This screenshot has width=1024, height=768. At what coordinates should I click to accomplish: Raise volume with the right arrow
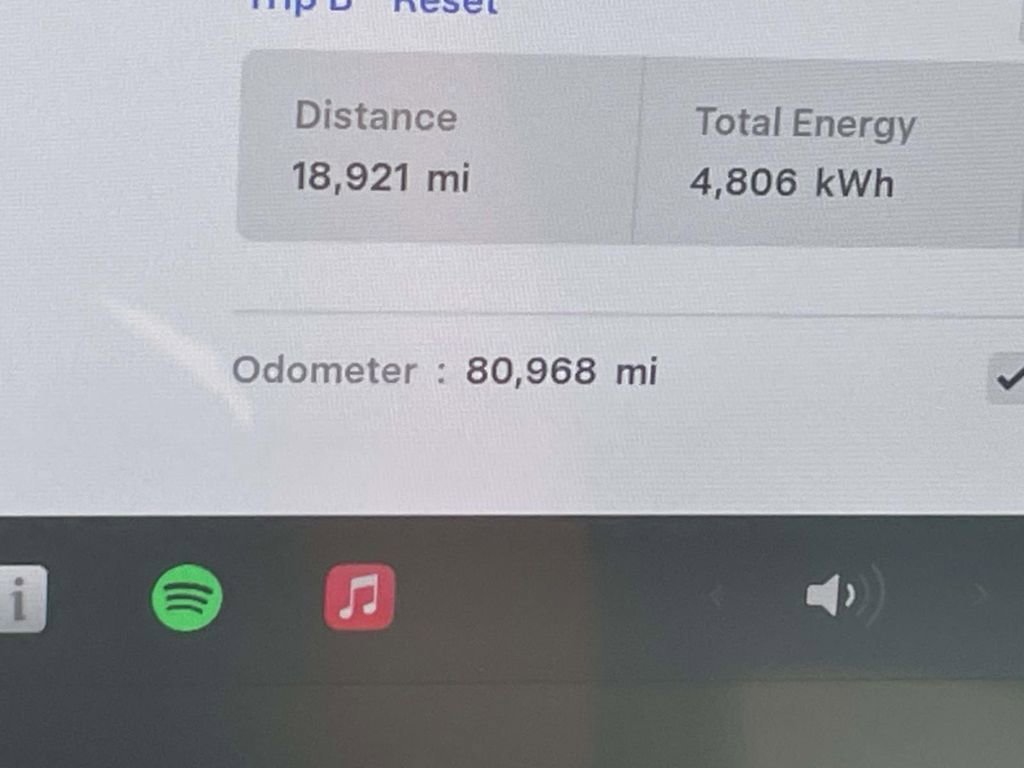[978, 594]
